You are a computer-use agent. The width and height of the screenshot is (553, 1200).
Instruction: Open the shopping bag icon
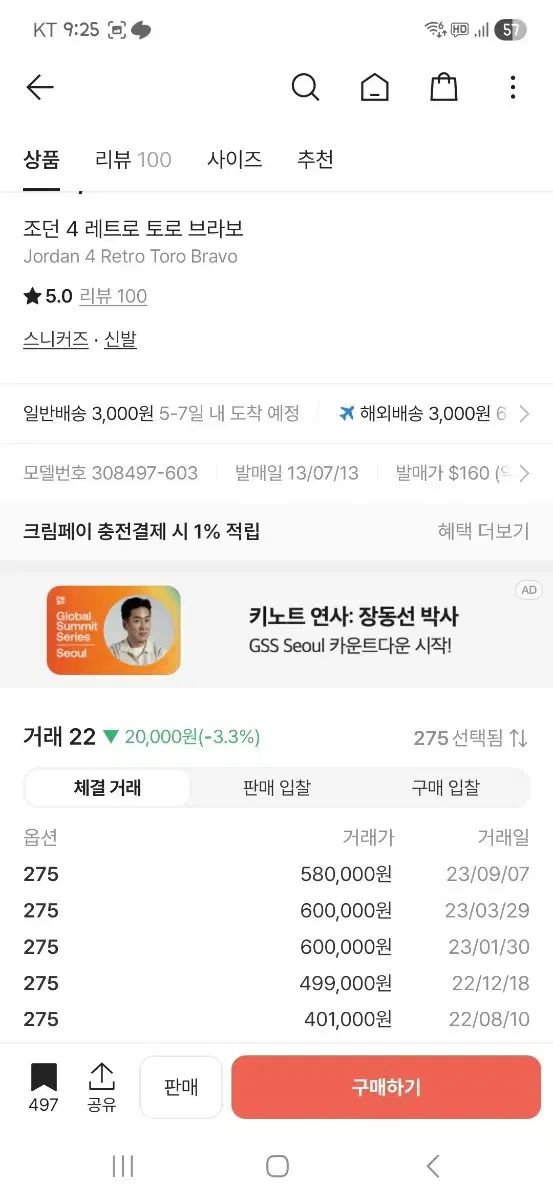[444, 88]
